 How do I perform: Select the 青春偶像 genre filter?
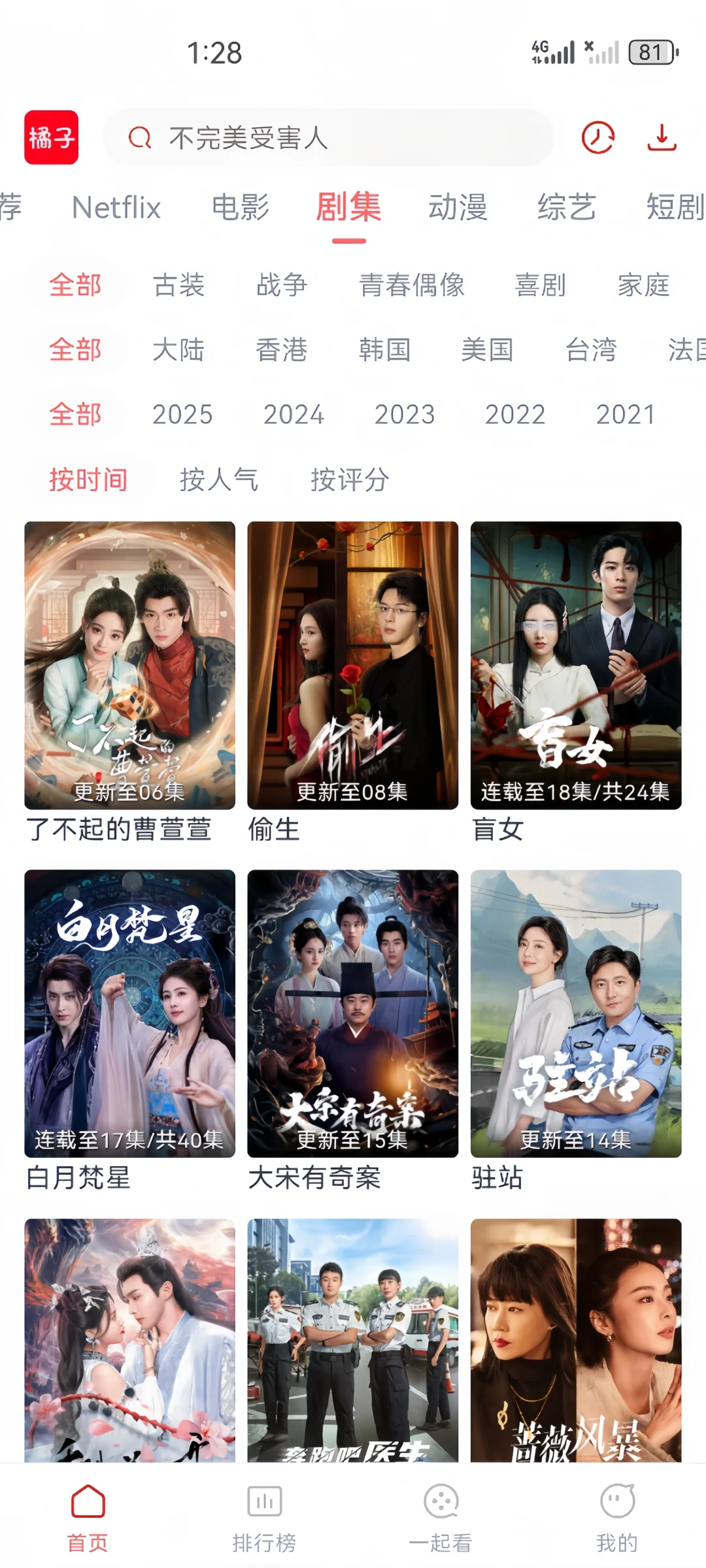412,286
